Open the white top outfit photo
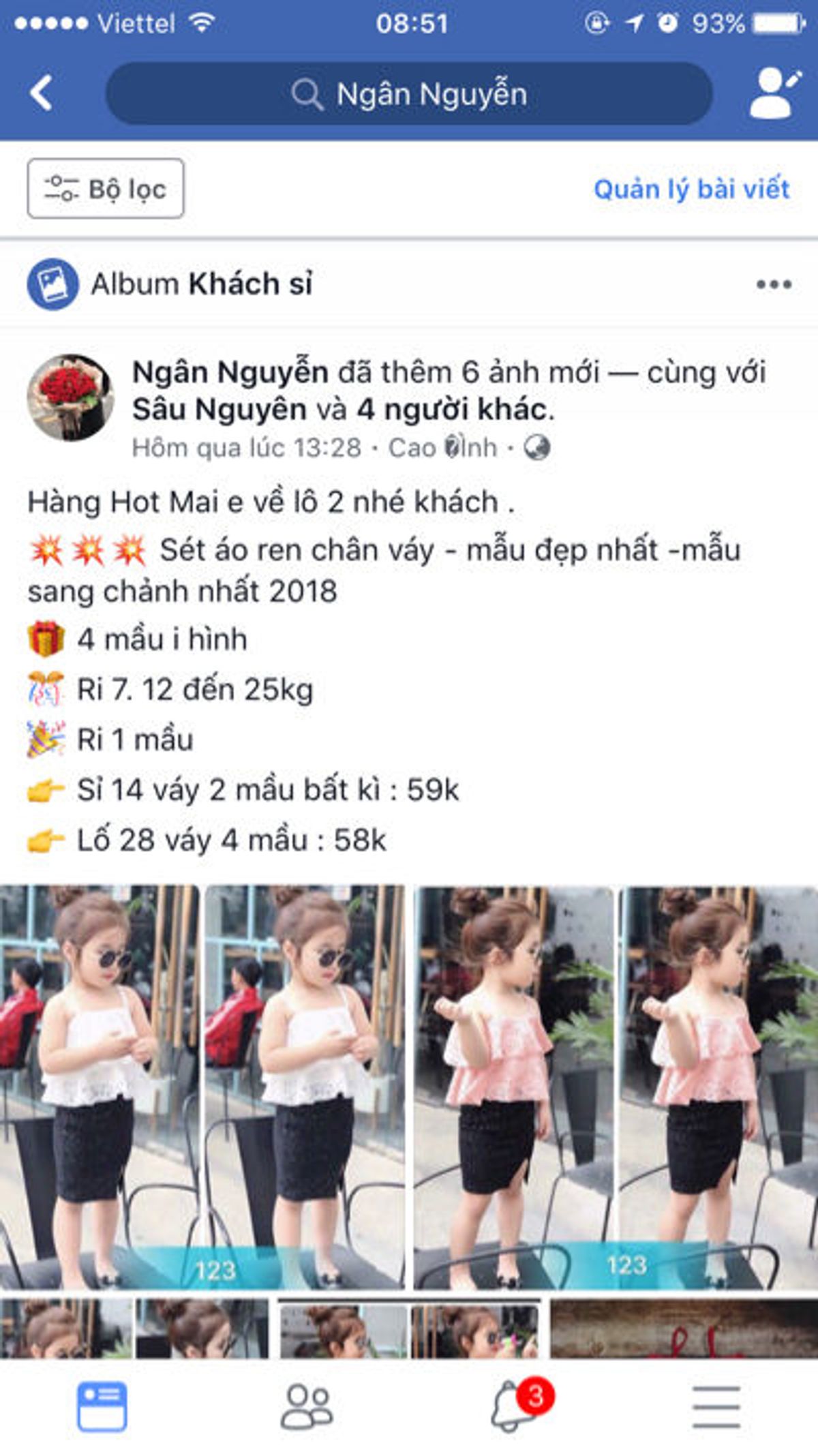This screenshot has width=818, height=1456. [202, 1087]
